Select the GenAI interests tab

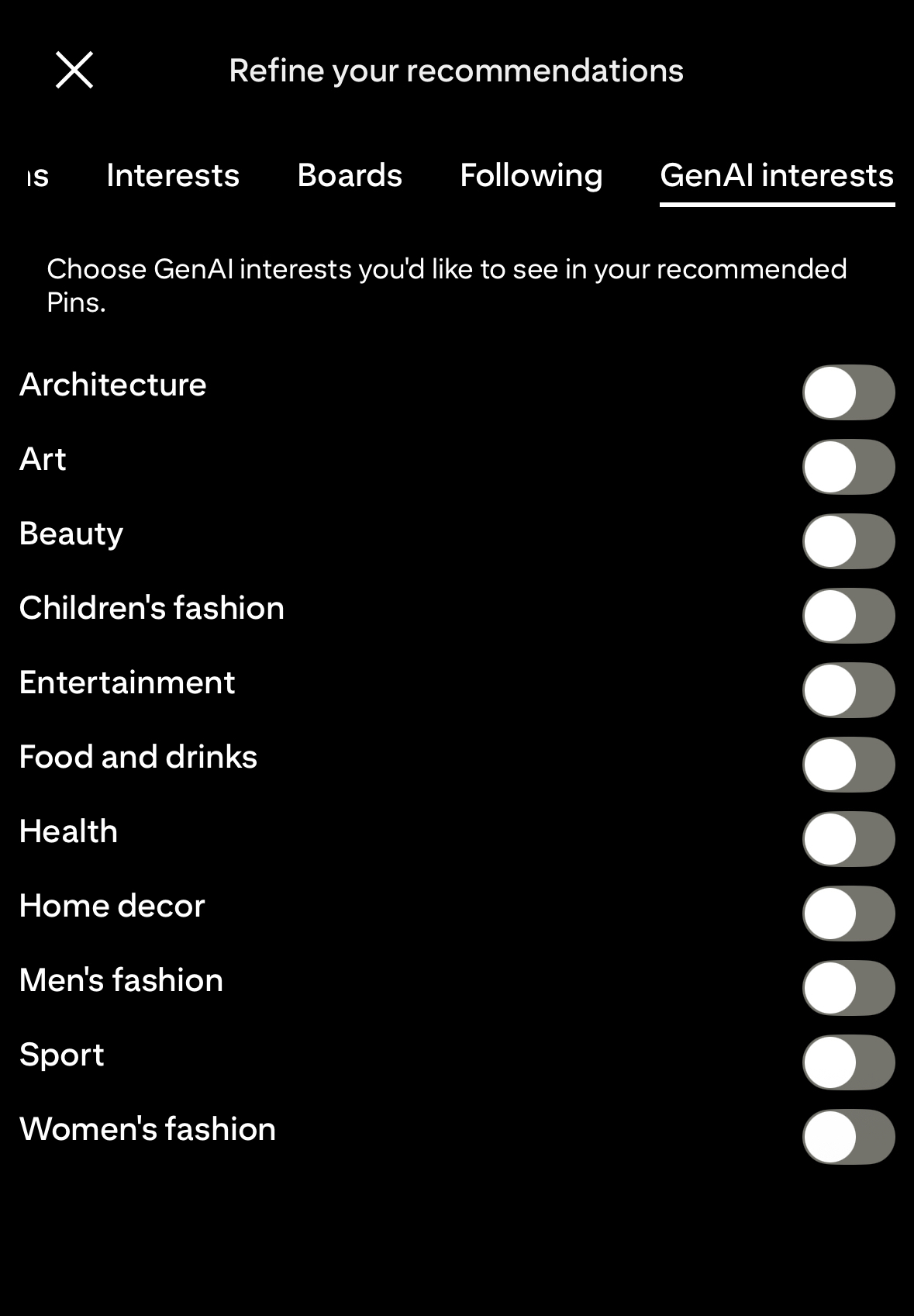coord(777,175)
